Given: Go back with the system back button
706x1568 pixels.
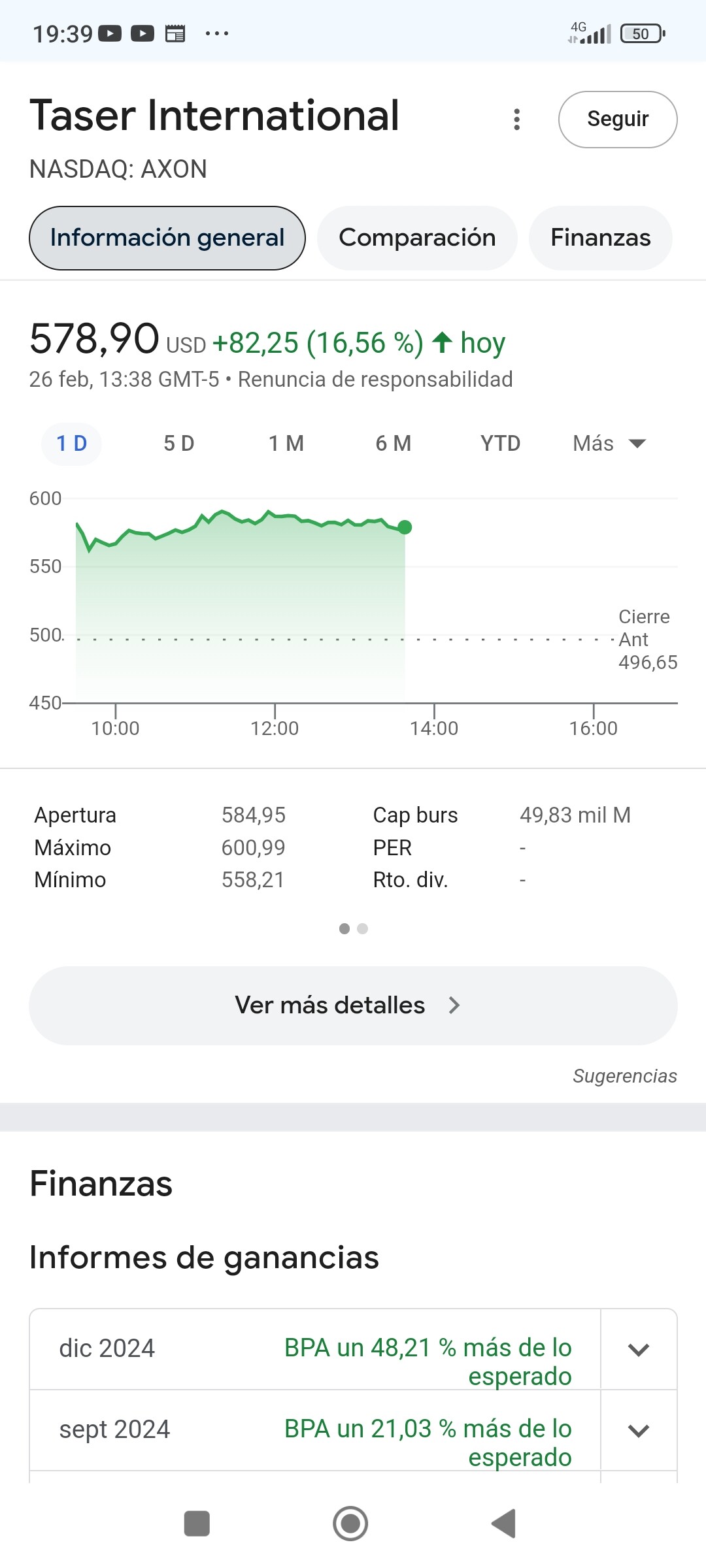Looking at the screenshot, I should [x=504, y=1524].
